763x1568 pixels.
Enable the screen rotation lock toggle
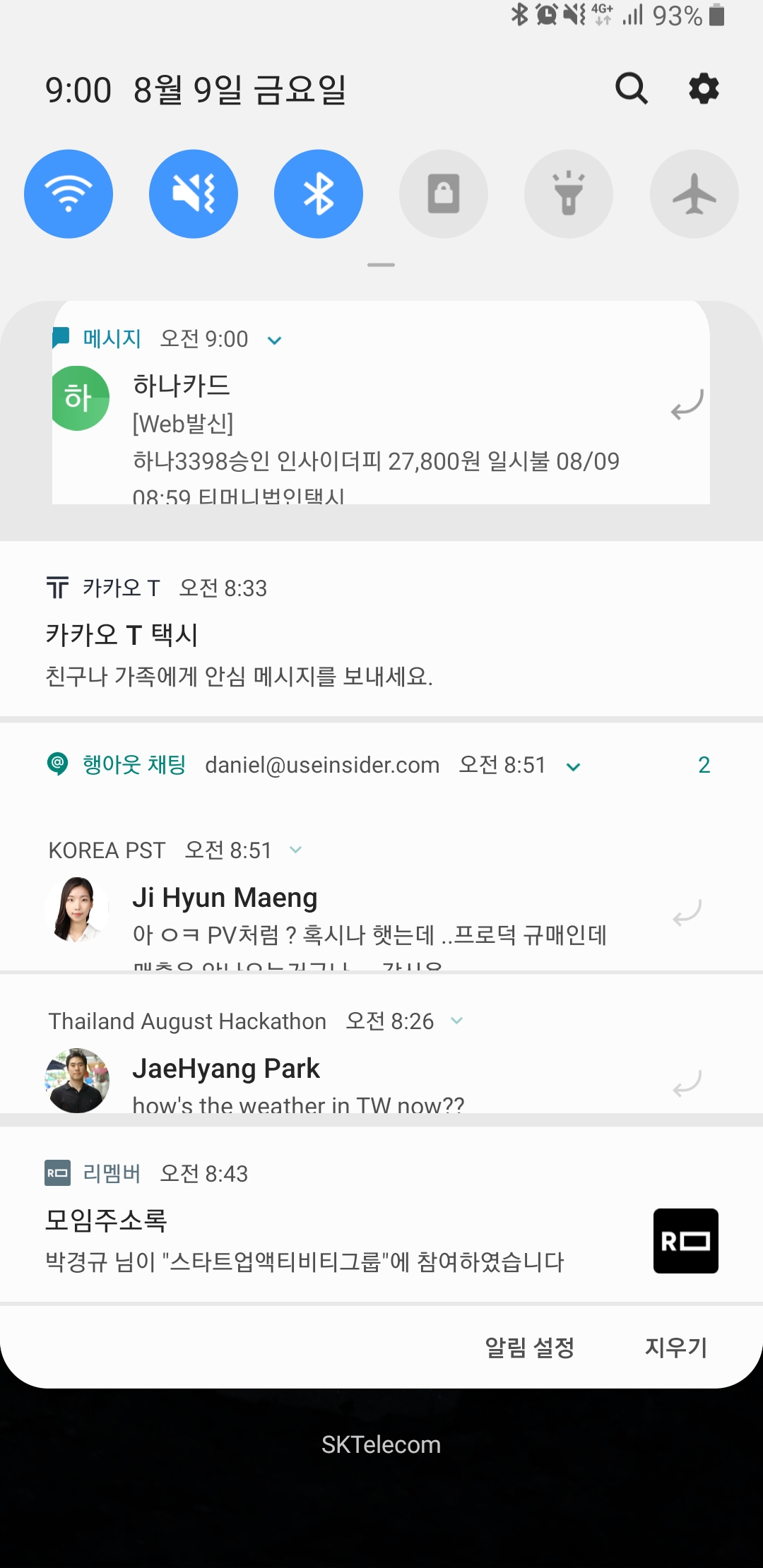pos(444,194)
